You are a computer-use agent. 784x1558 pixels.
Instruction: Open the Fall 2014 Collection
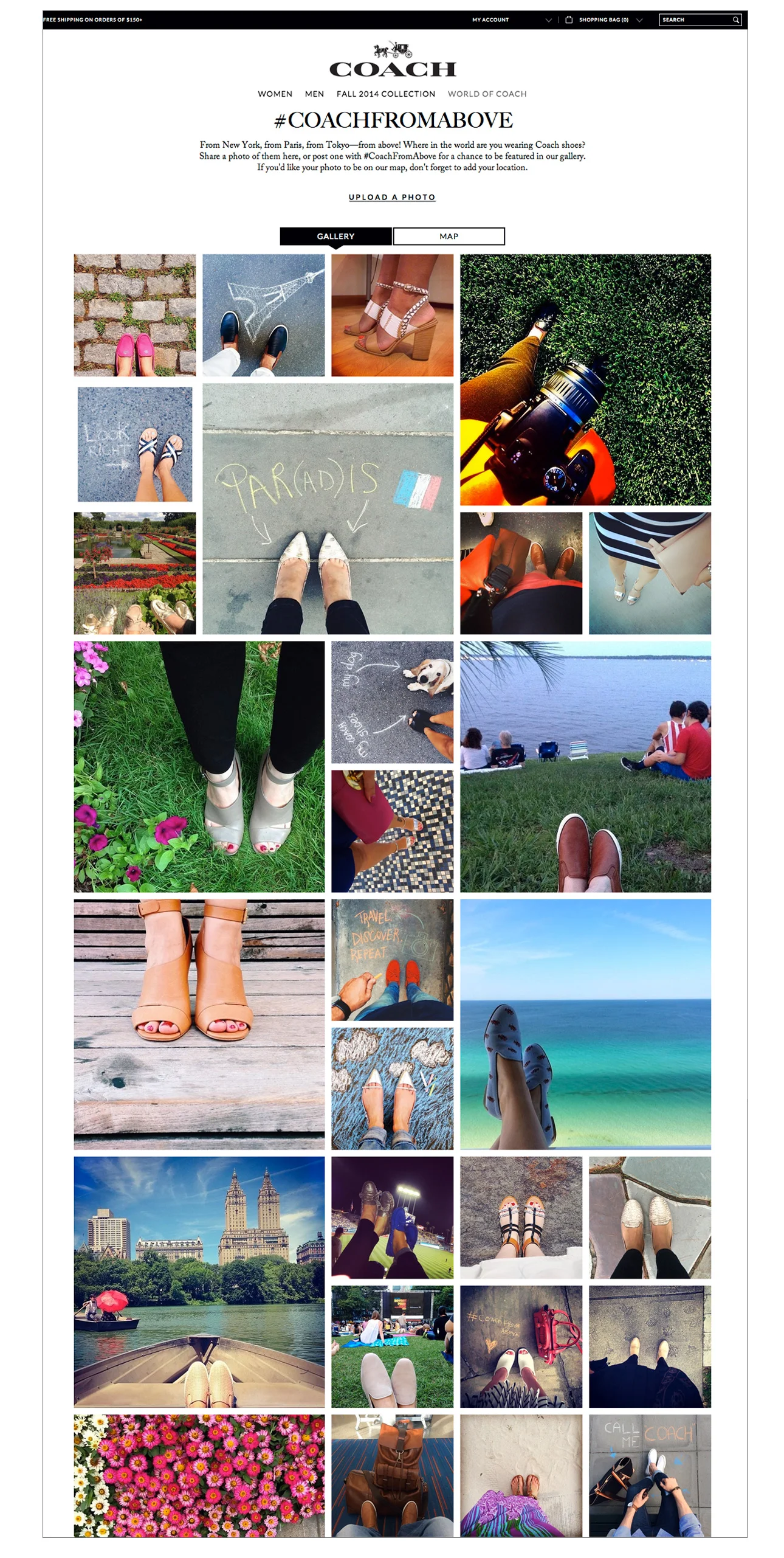point(386,94)
